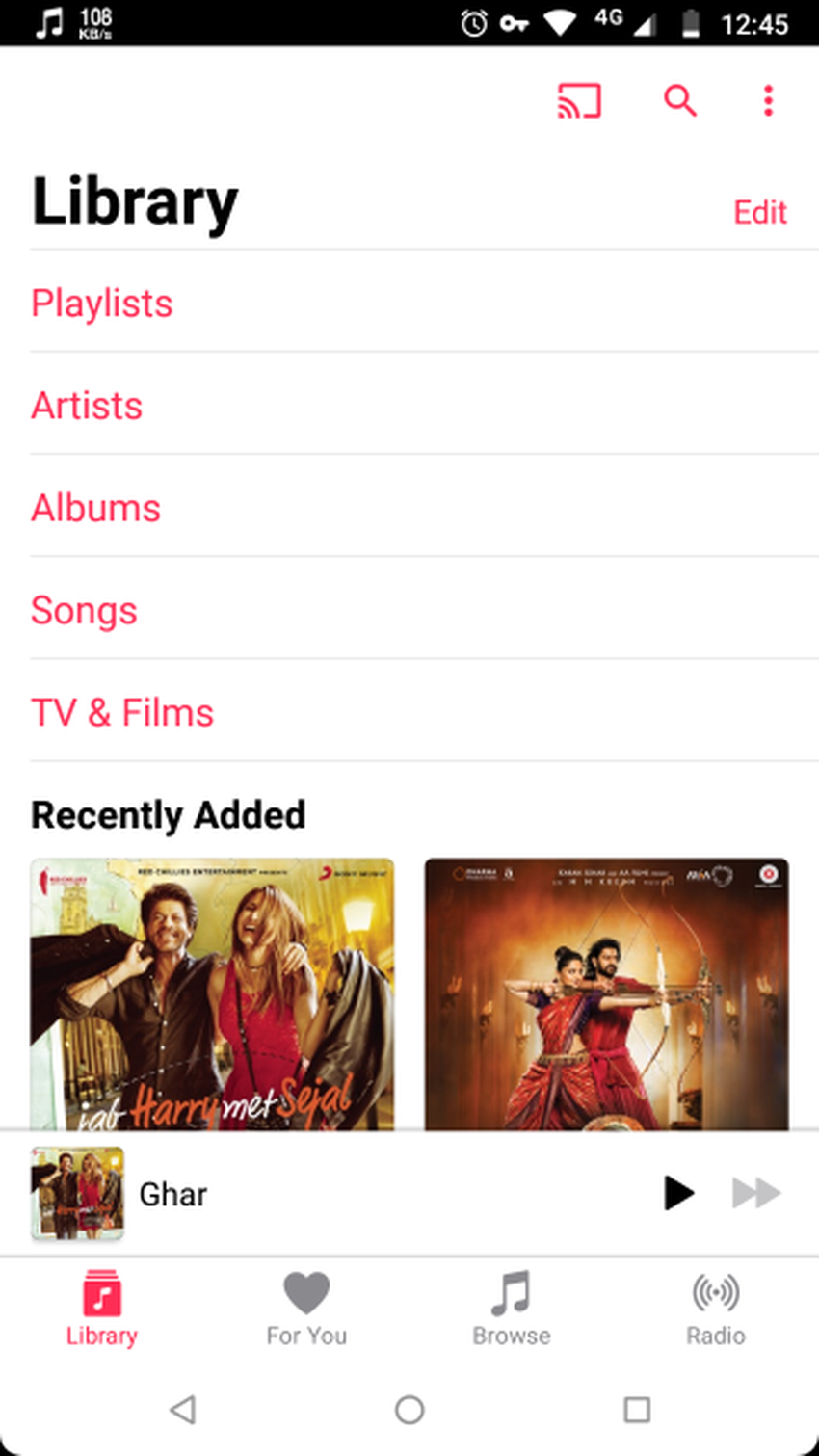The image size is (819, 1456).
Task: Open Songs list
Action: click(84, 611)
